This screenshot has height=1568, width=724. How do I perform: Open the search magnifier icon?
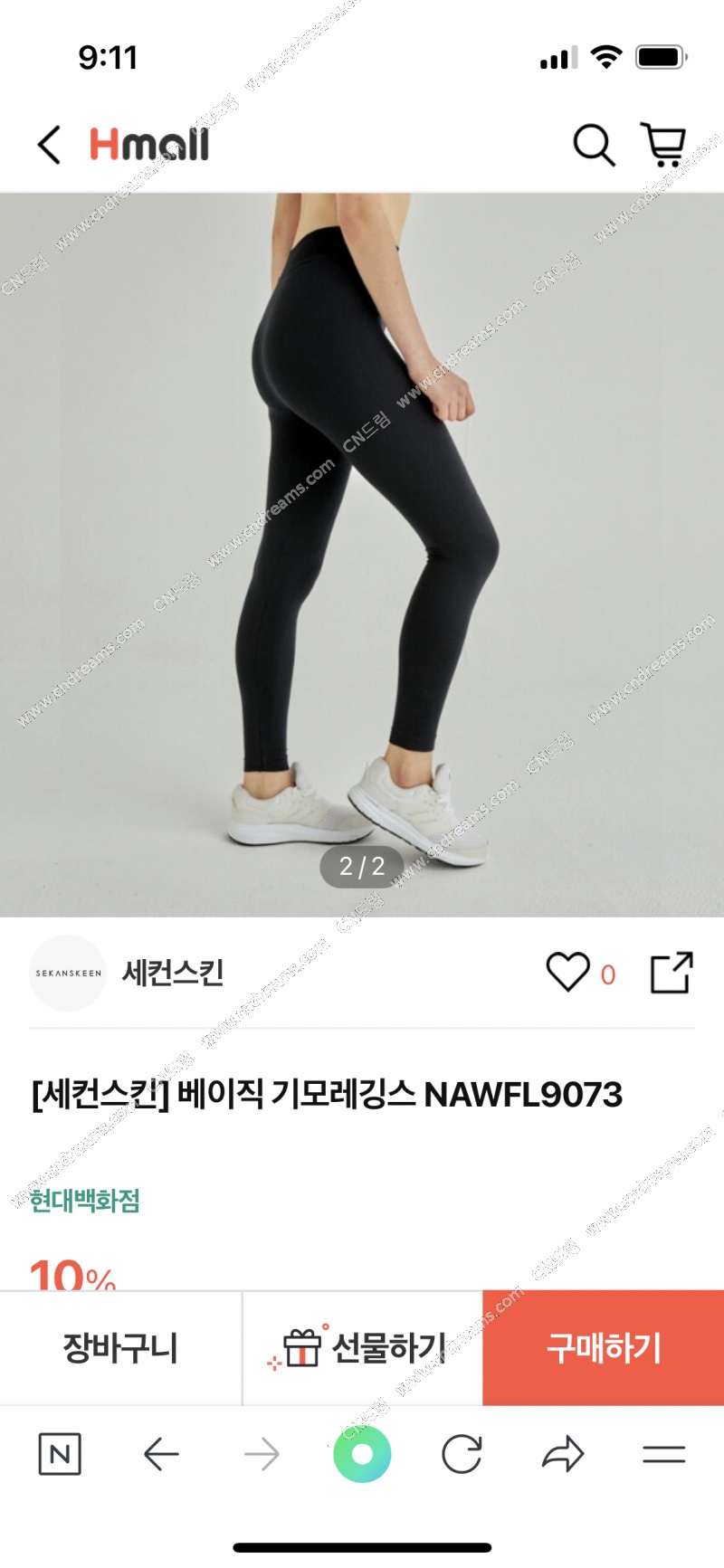click(x=594, y=145)
